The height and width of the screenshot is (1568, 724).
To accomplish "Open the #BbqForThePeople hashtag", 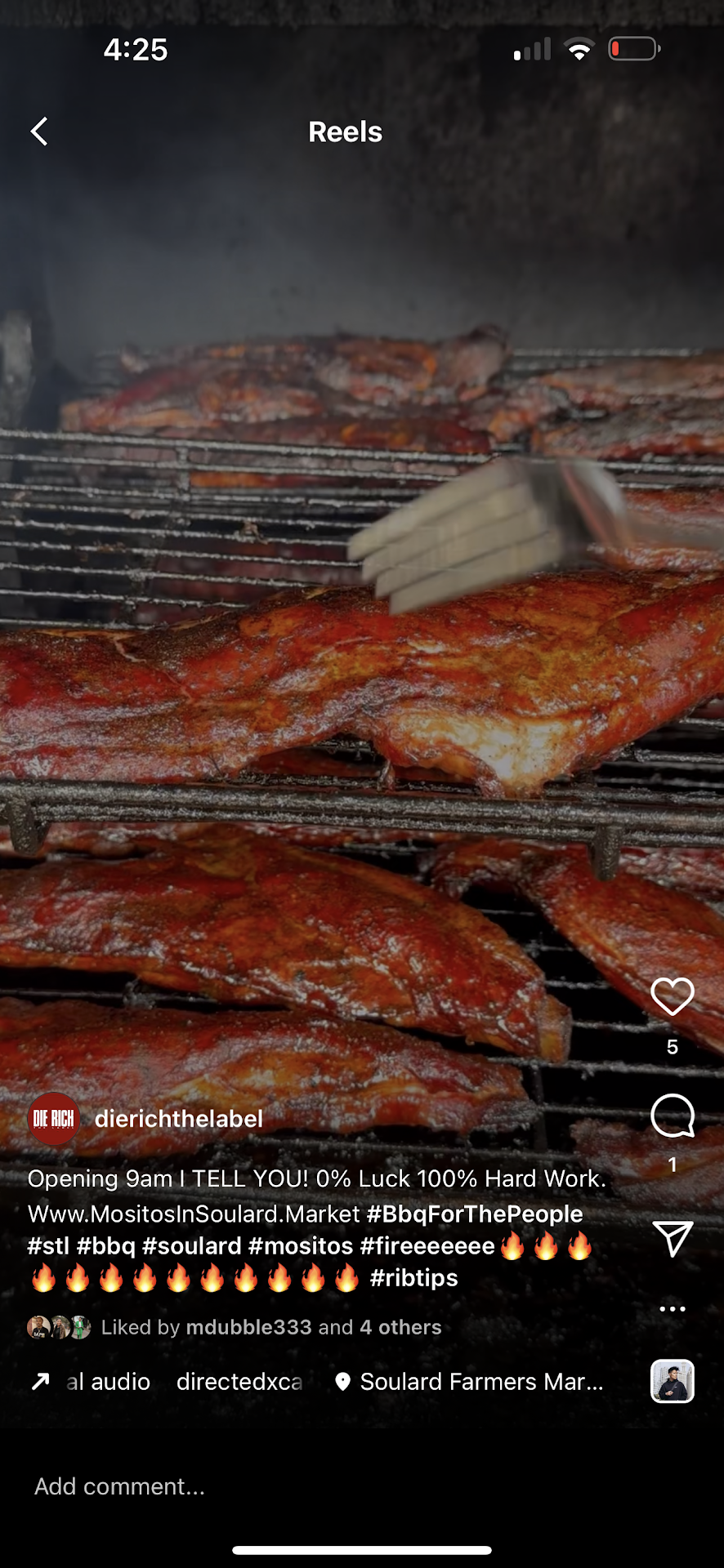I will click(x=474, y=1214).
